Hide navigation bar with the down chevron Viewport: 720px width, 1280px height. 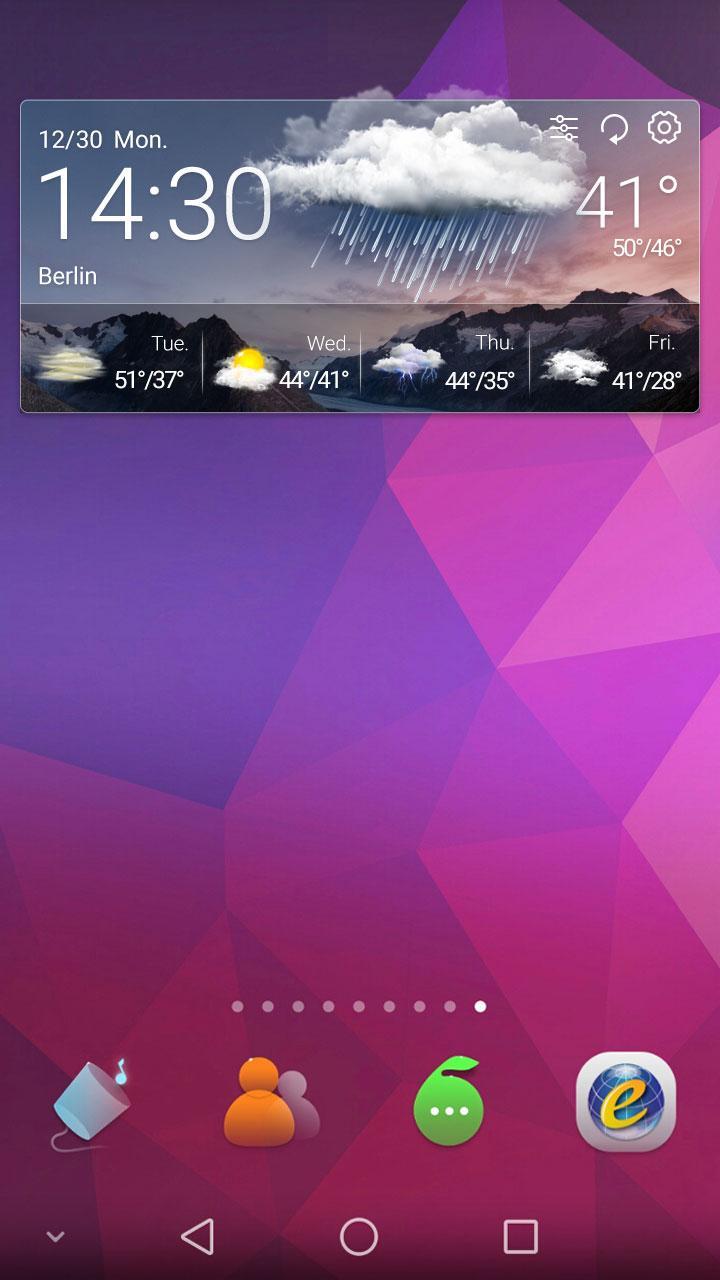[x=56, y=1237]
